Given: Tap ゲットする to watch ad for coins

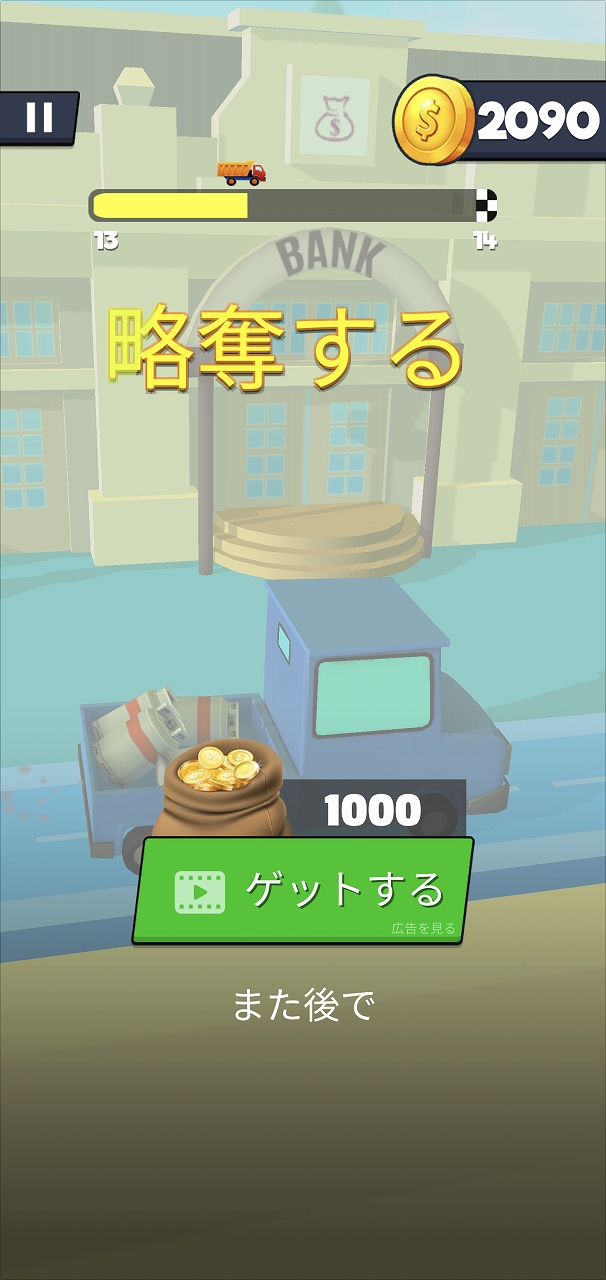Looking at the screenshot, I should coord(303,890).
